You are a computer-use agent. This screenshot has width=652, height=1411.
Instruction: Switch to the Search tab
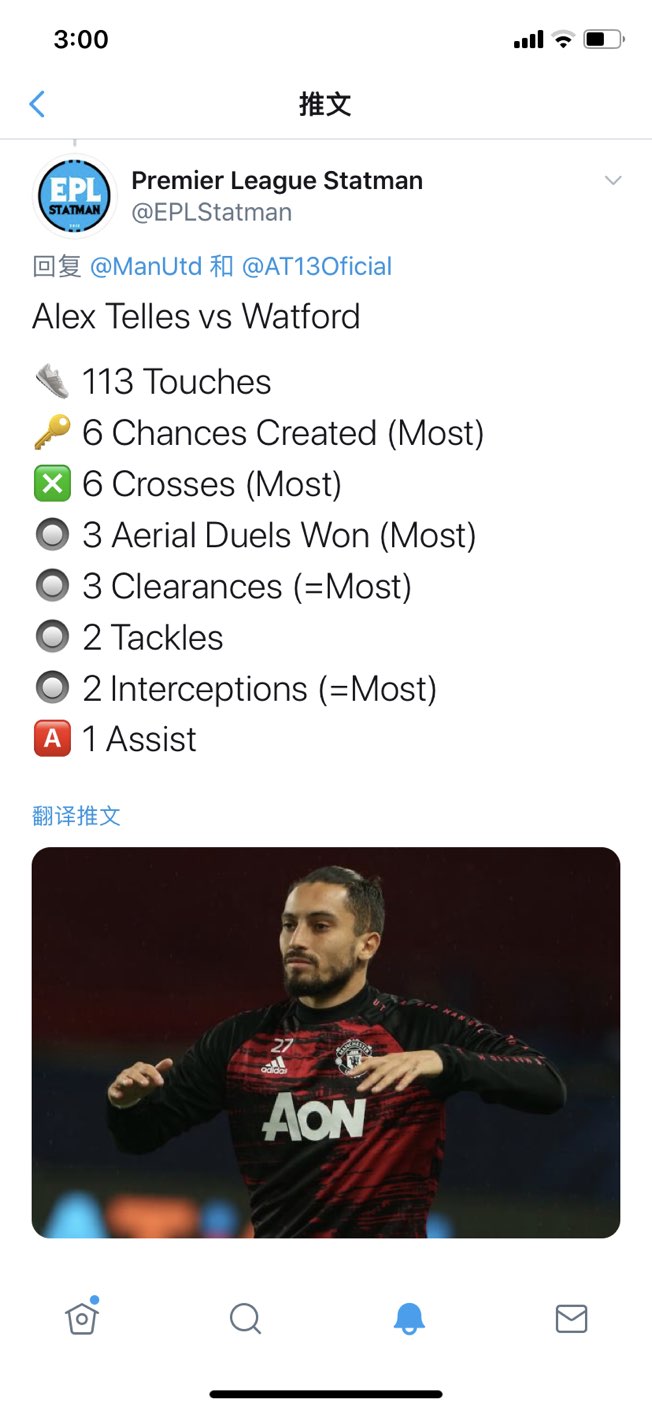tap(245, 1319)
